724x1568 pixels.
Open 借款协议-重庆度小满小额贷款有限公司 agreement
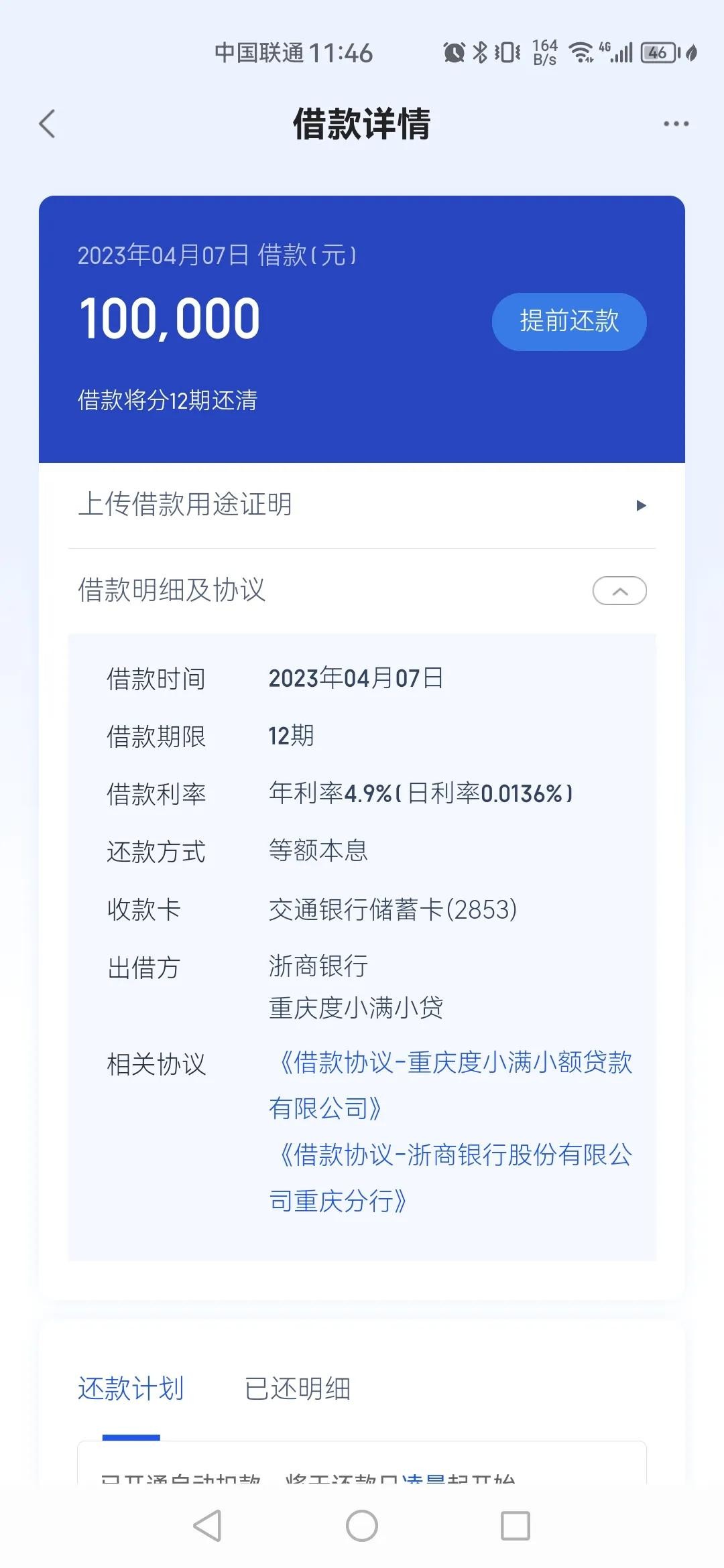point(450,1085)
